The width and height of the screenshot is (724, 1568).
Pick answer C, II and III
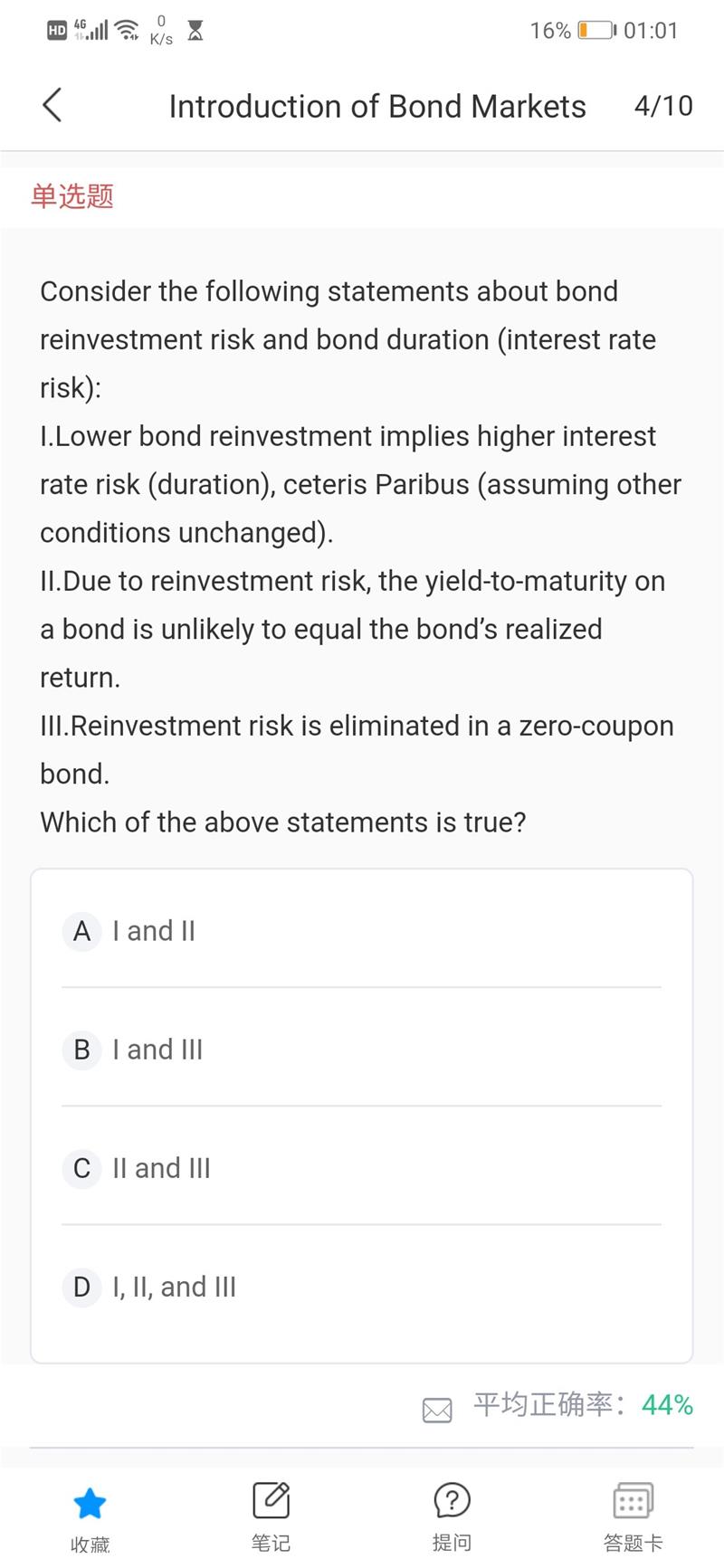pos(161,1168)
